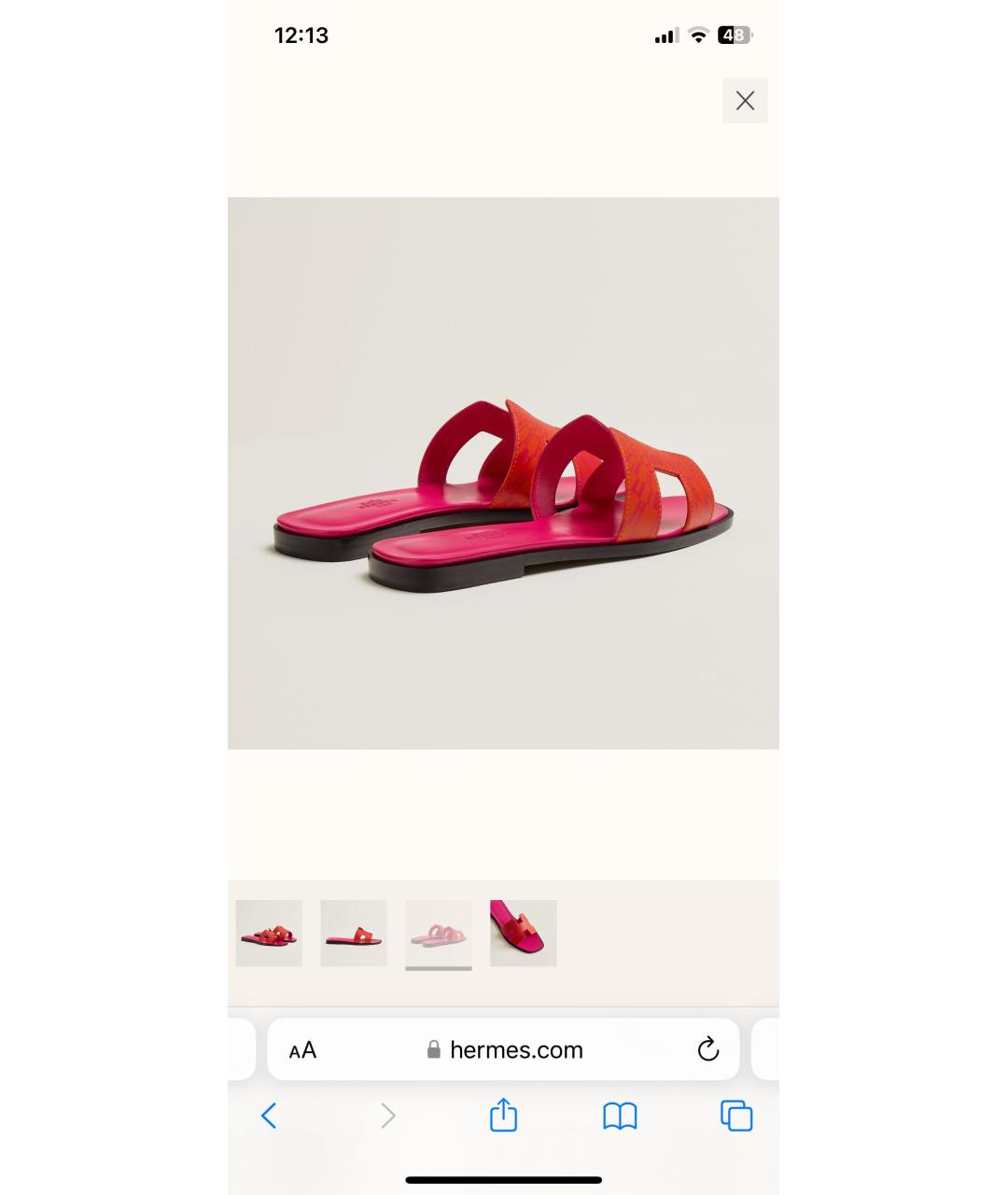This screenshot has width=1008, height=1195.
Task: Select the close-up sandal thumbnail
Action: pyautogui.click(x=524, y=933)
